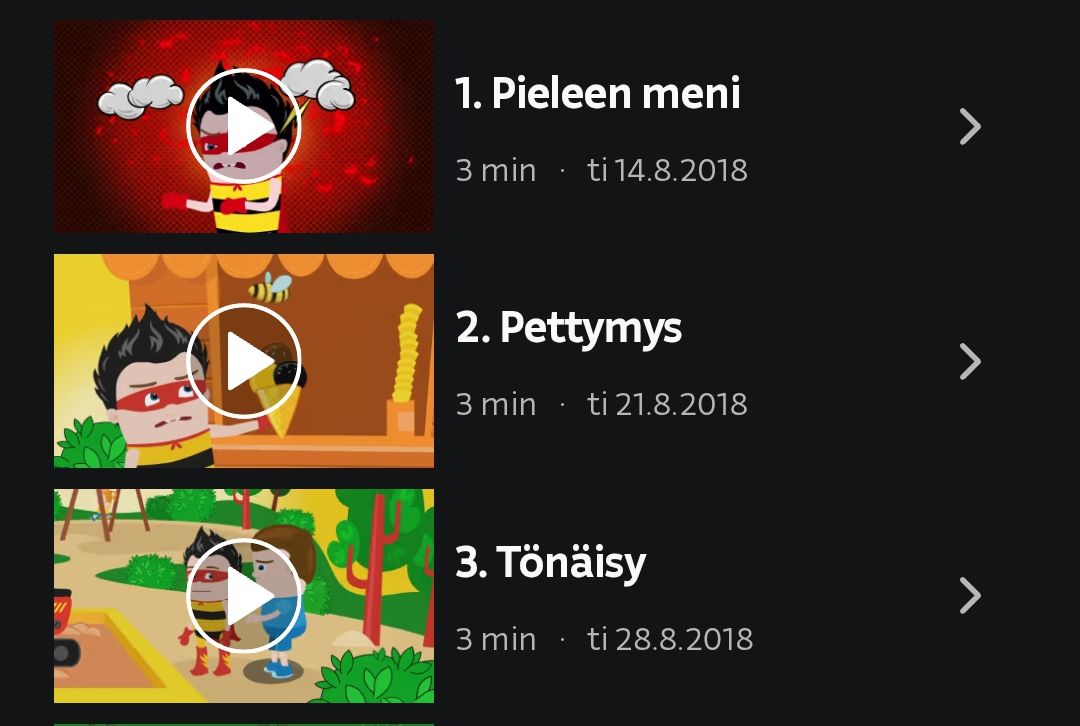Play episode 1 Pieleen meni
1080x726 pixels.
[x=244, y=127]
